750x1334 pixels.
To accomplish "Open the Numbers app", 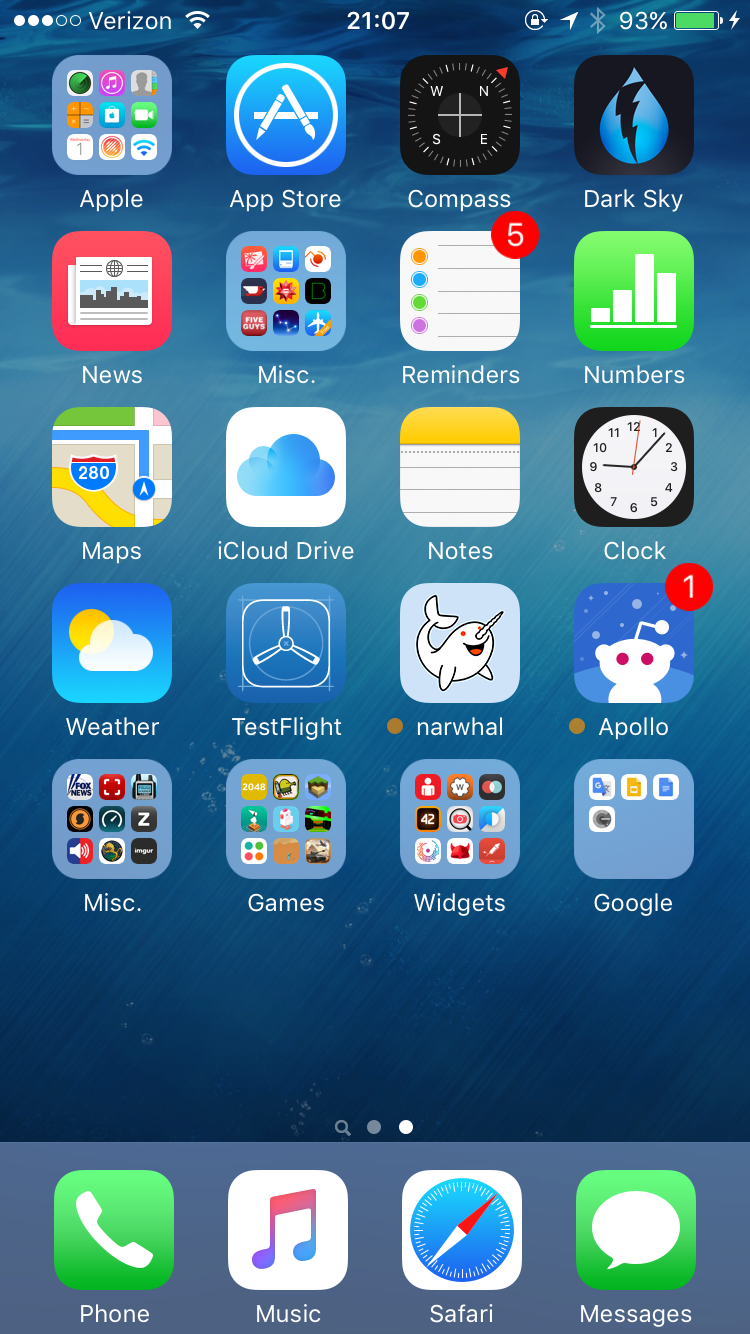I will pyautogui.click(x=634, y=291).
